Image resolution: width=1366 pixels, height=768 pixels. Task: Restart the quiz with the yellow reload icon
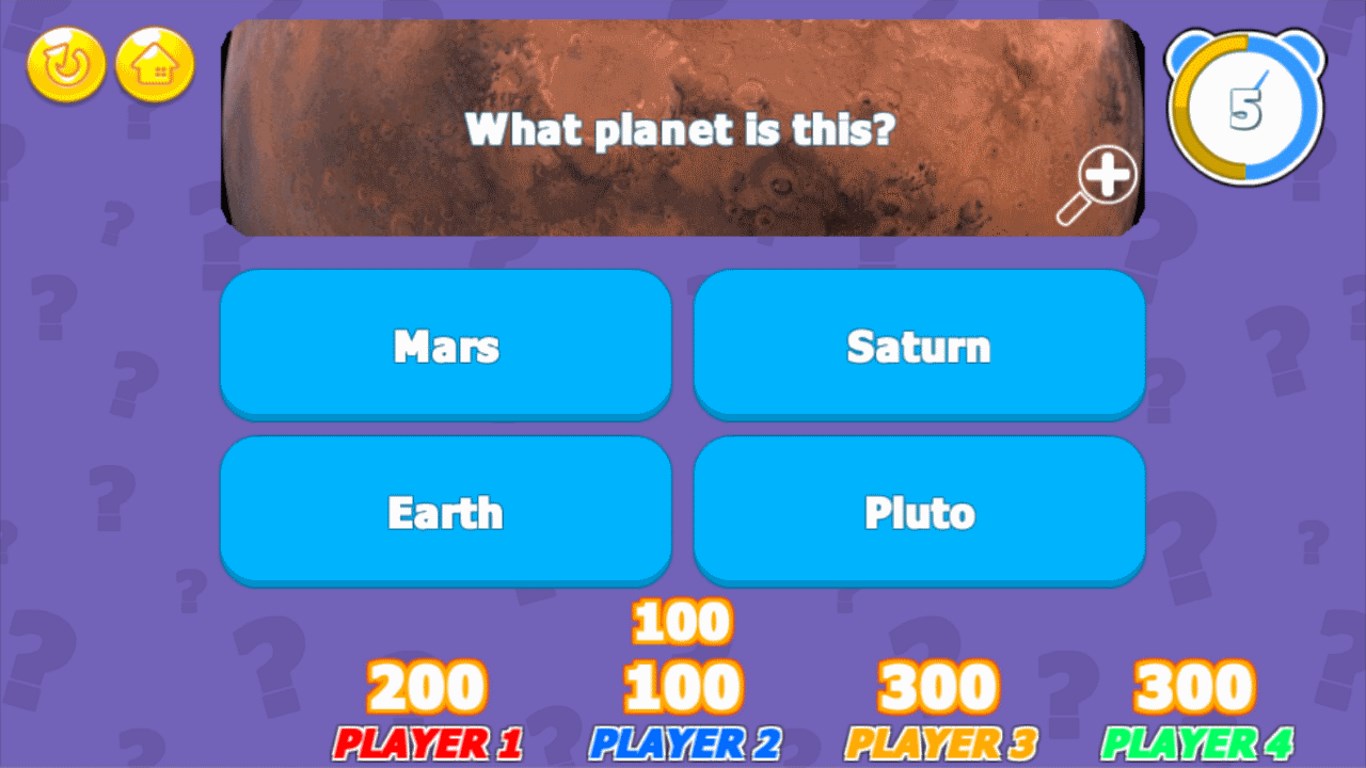[x=66, y=65]
